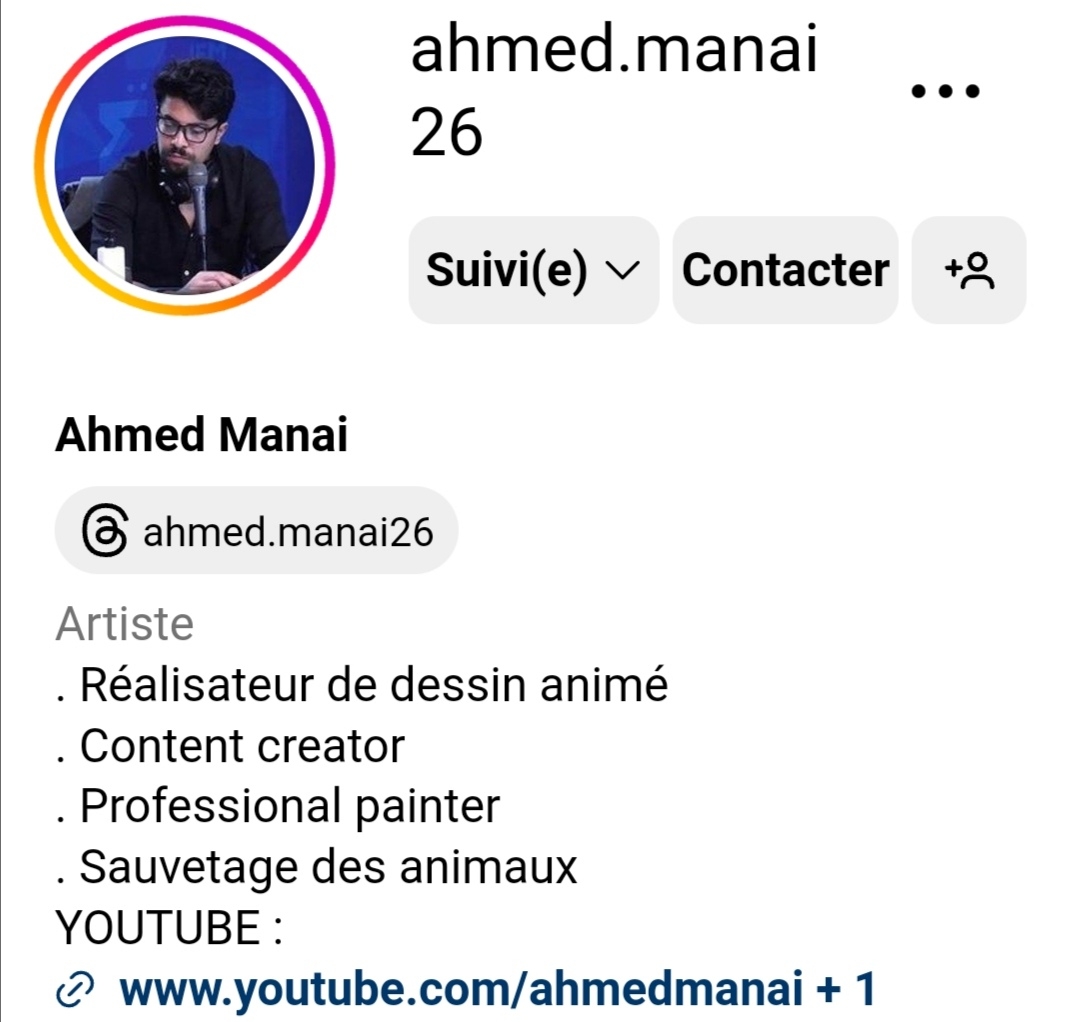Image resolution: width=1080 pixels, height=1022 pixels.
Task: Show suggested accounts with add-person icon
Action: [x=969, y=270]
